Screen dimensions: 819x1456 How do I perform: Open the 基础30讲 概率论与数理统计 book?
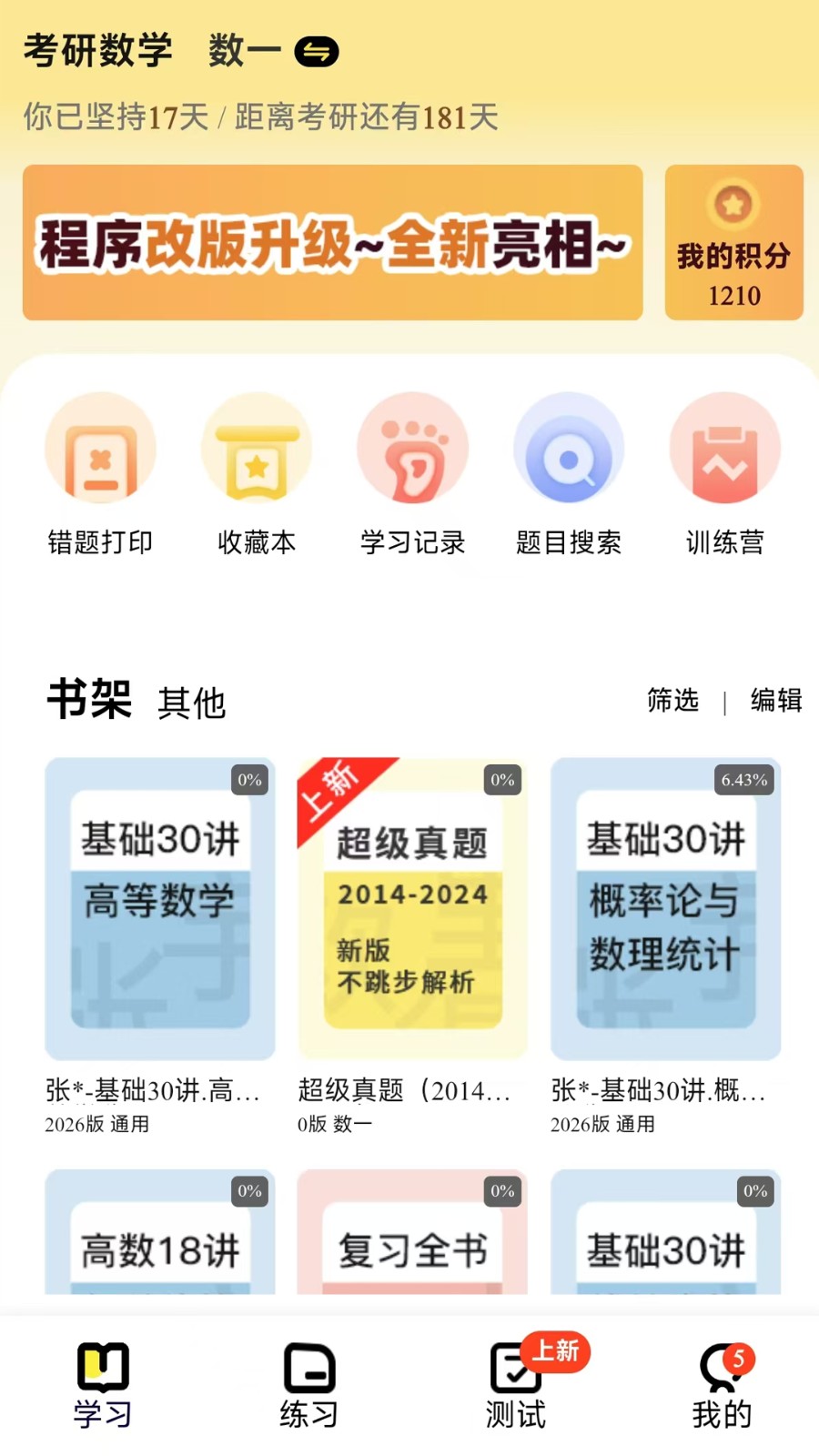coord(665,910)
